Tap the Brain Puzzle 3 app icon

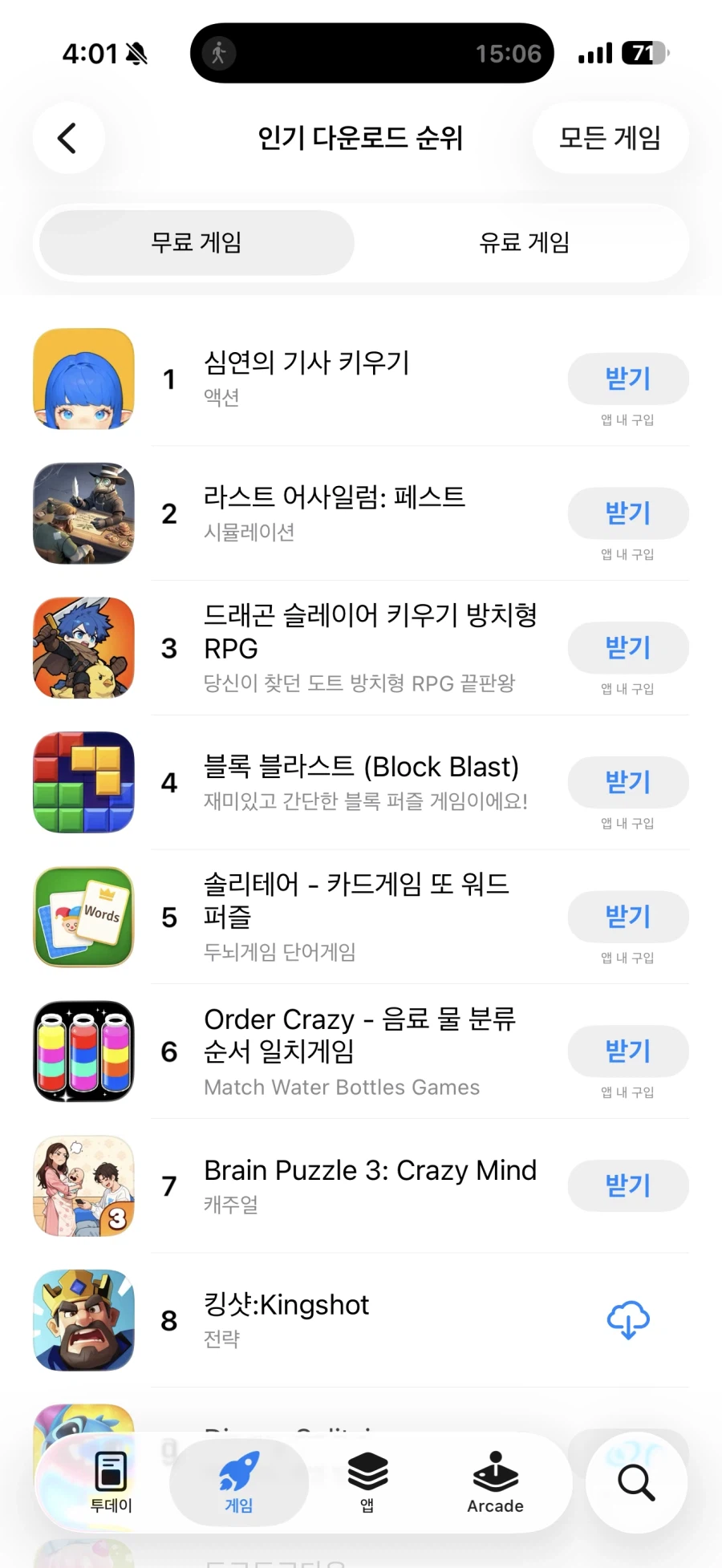click(x=83, y=1186)
